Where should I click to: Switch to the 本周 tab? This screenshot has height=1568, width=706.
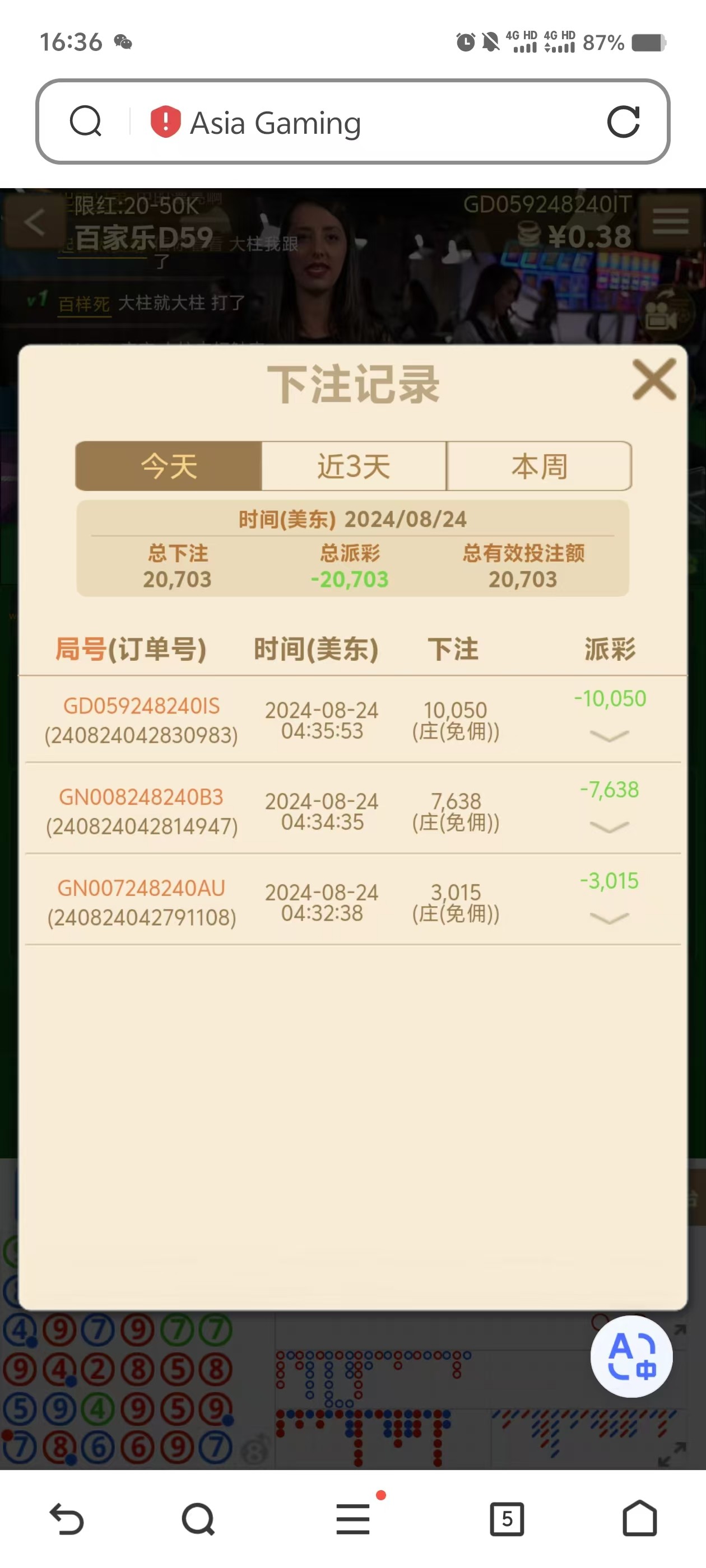click(539, 466)
